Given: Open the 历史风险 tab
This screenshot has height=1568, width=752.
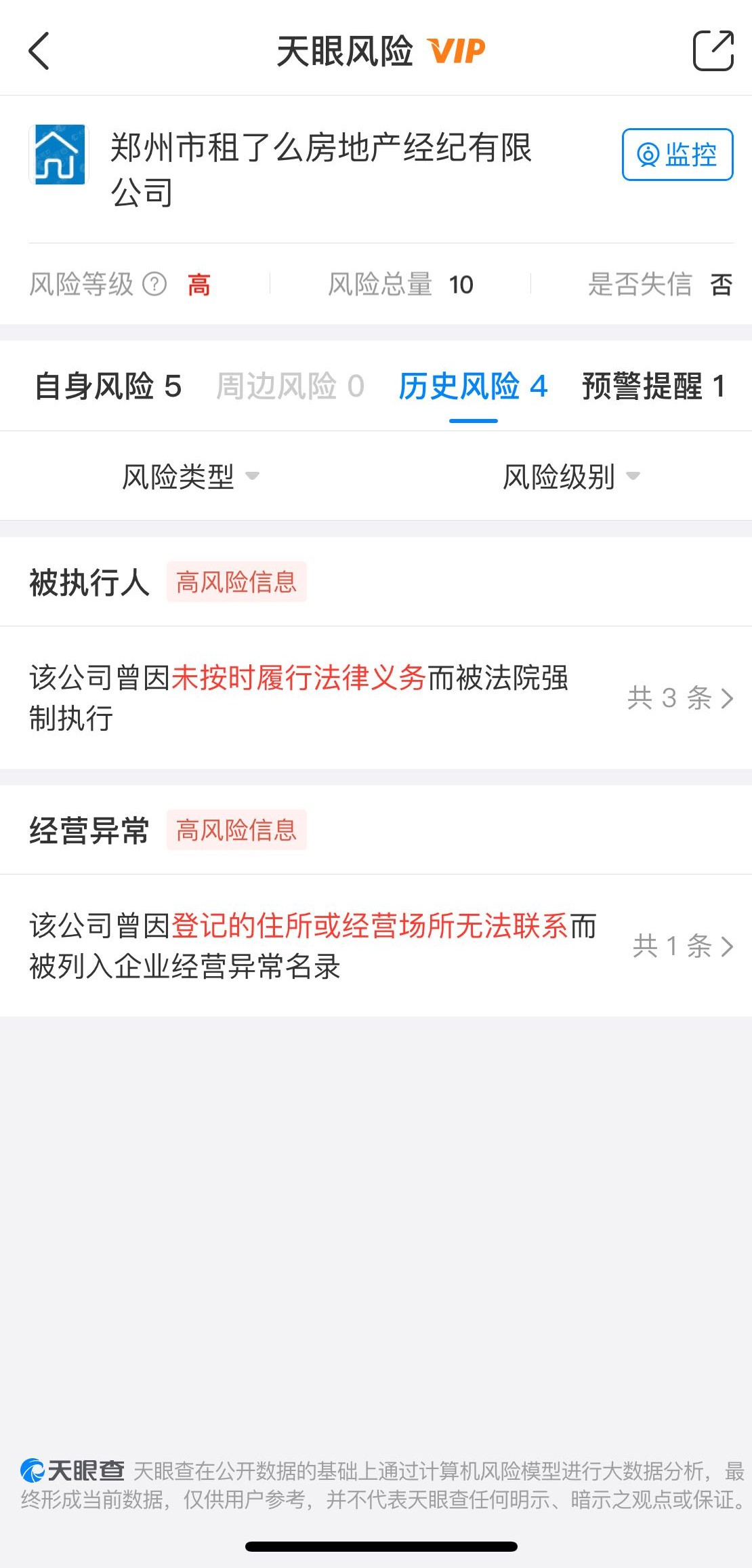Looking at the screenshot, I should click(x=473, y=386).
